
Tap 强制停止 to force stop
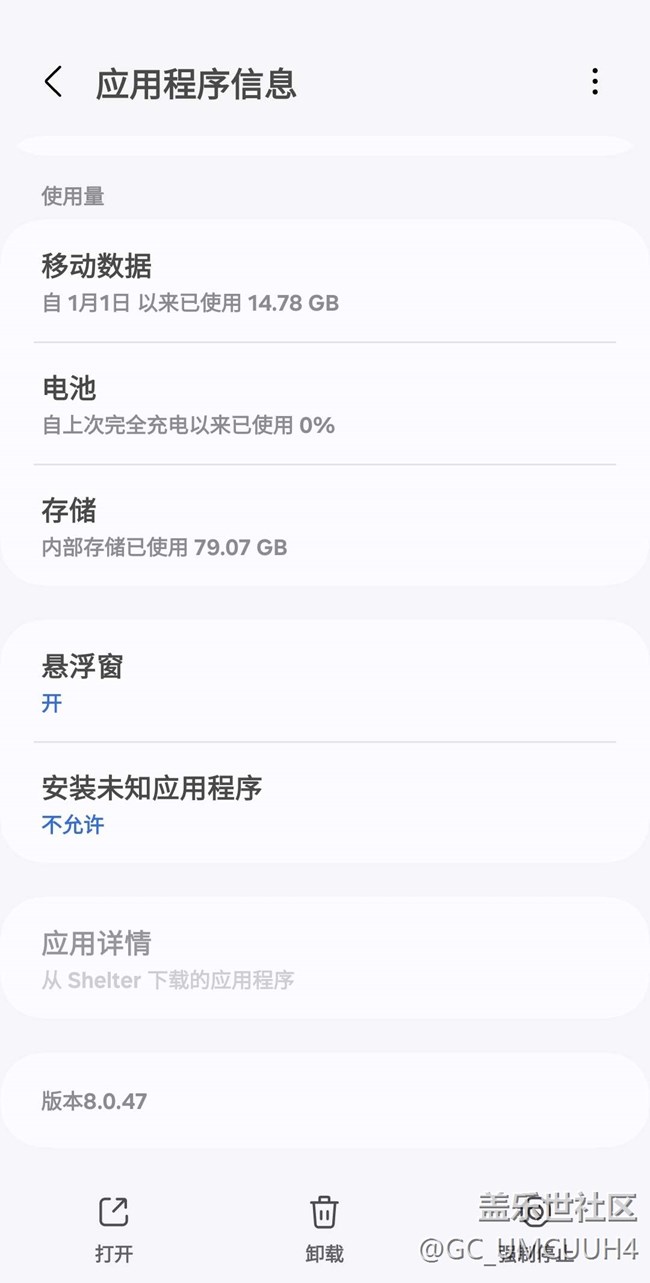click(x=536, y=1230)
